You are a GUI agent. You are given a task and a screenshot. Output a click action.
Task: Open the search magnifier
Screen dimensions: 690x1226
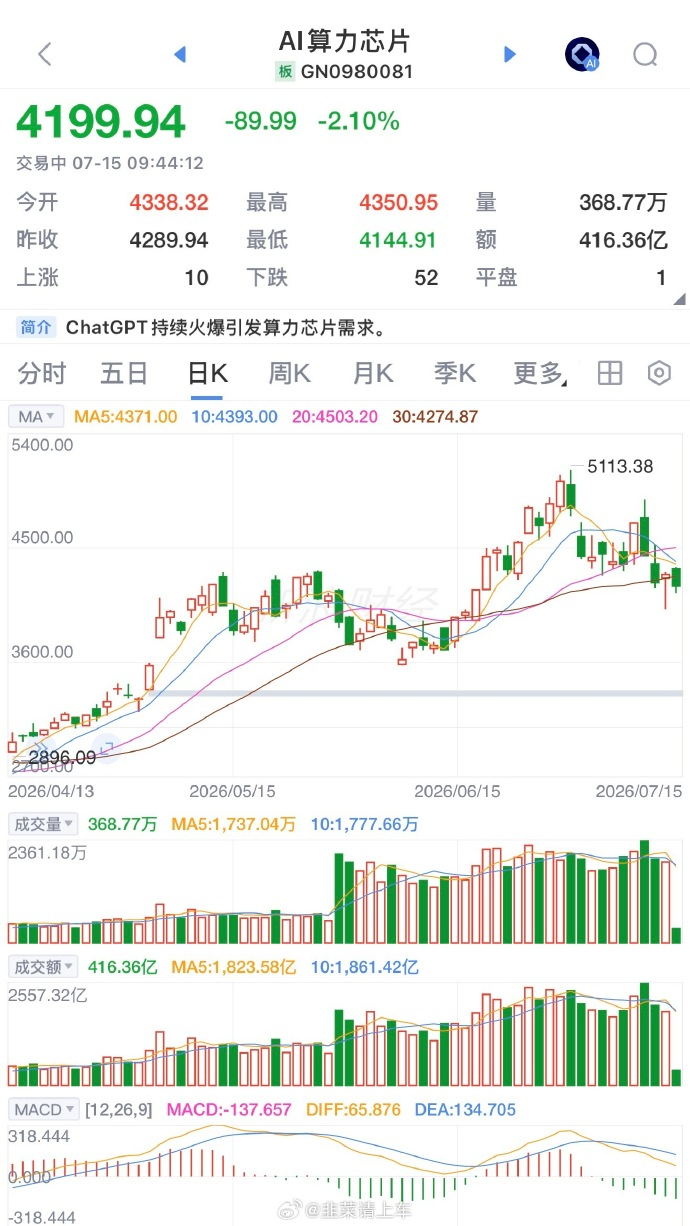tap(645, 54)
